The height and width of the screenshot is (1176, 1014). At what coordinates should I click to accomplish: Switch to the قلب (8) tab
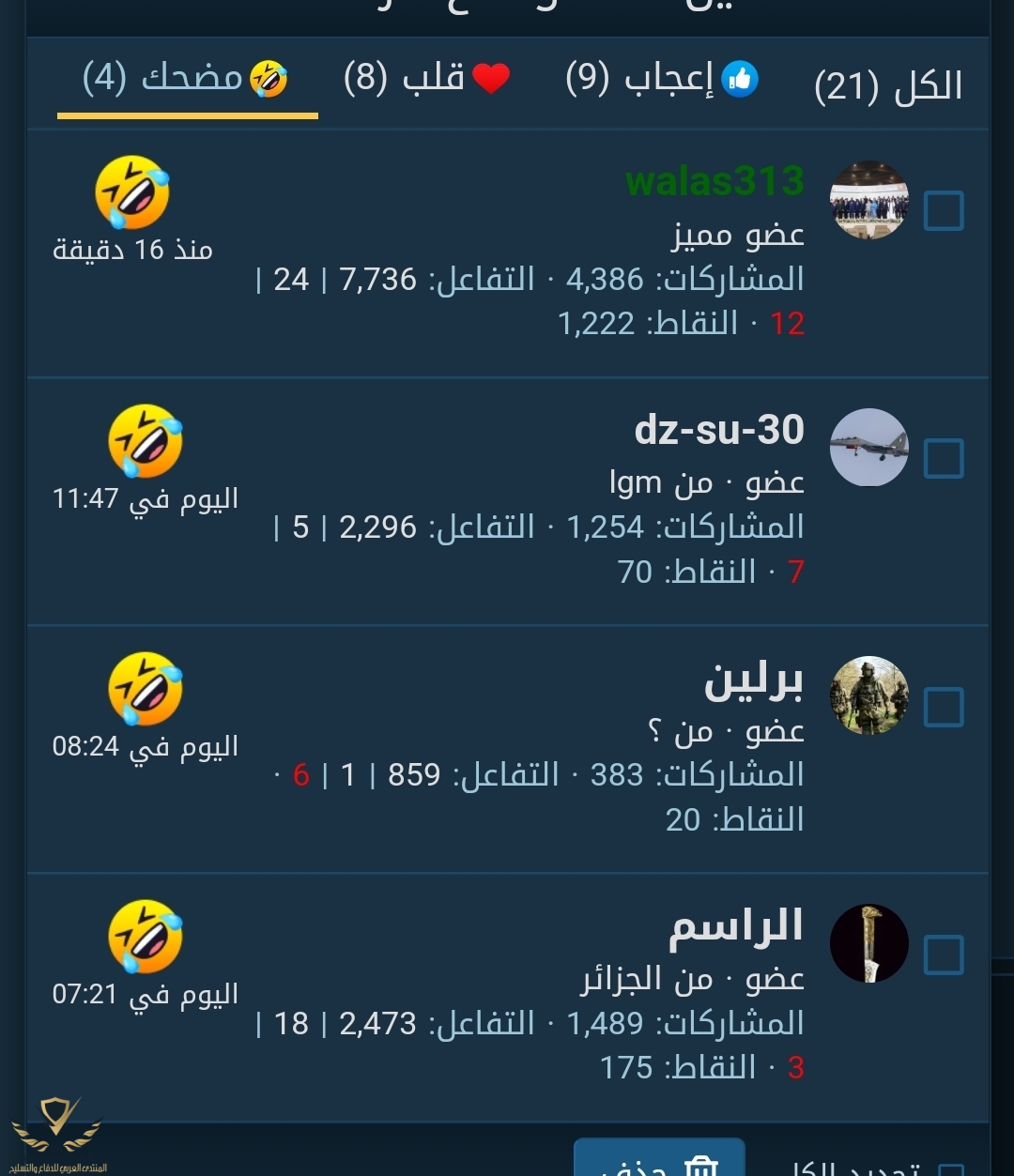click(427, 79)
